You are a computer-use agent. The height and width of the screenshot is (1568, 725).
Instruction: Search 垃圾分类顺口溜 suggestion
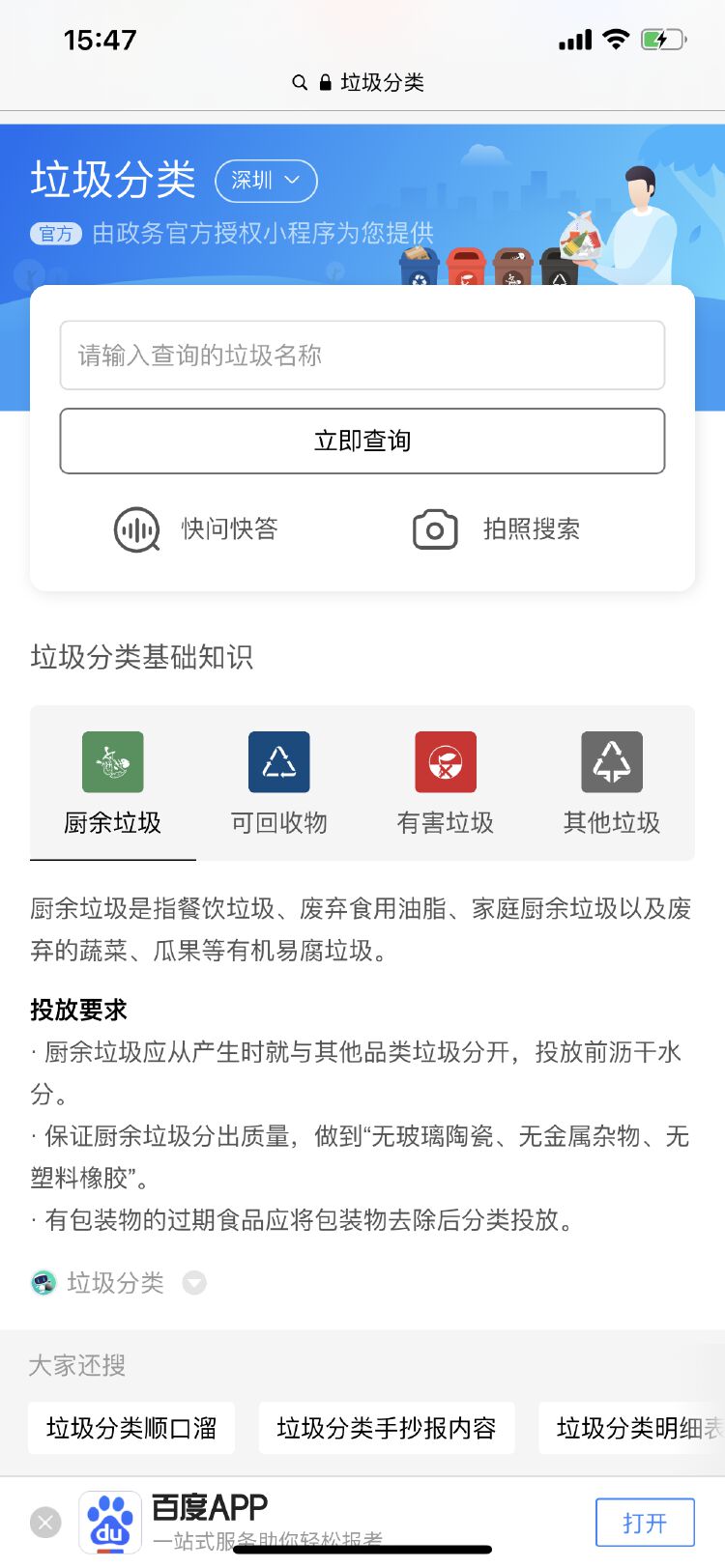click(131, 1428)
